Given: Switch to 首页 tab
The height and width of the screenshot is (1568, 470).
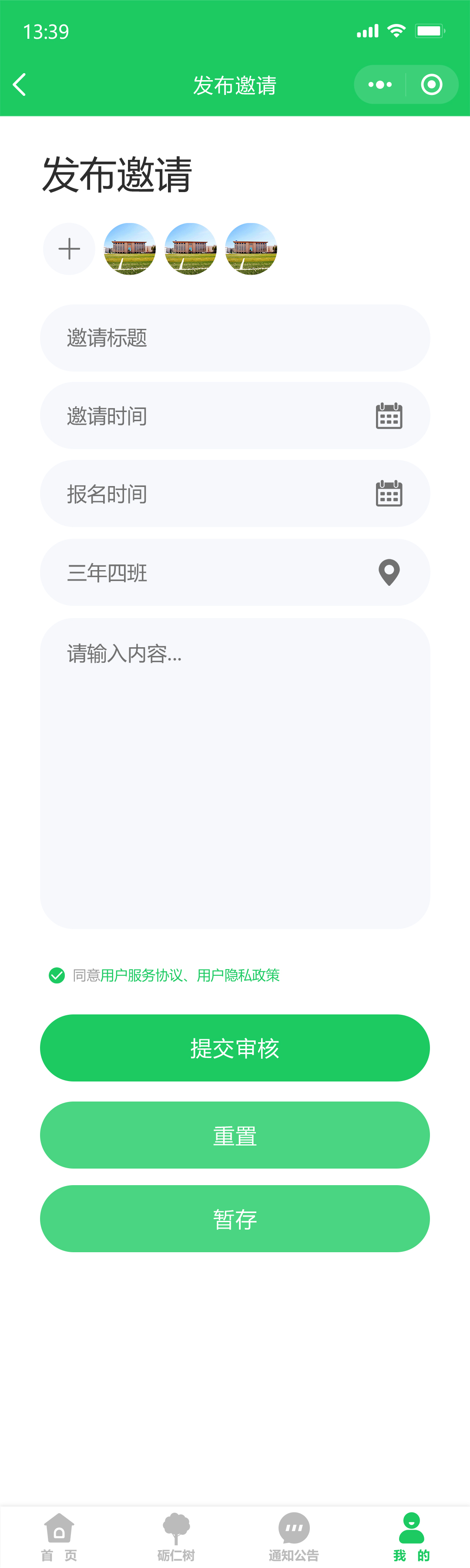Looking at the screenshot, I should (59, 1535).
